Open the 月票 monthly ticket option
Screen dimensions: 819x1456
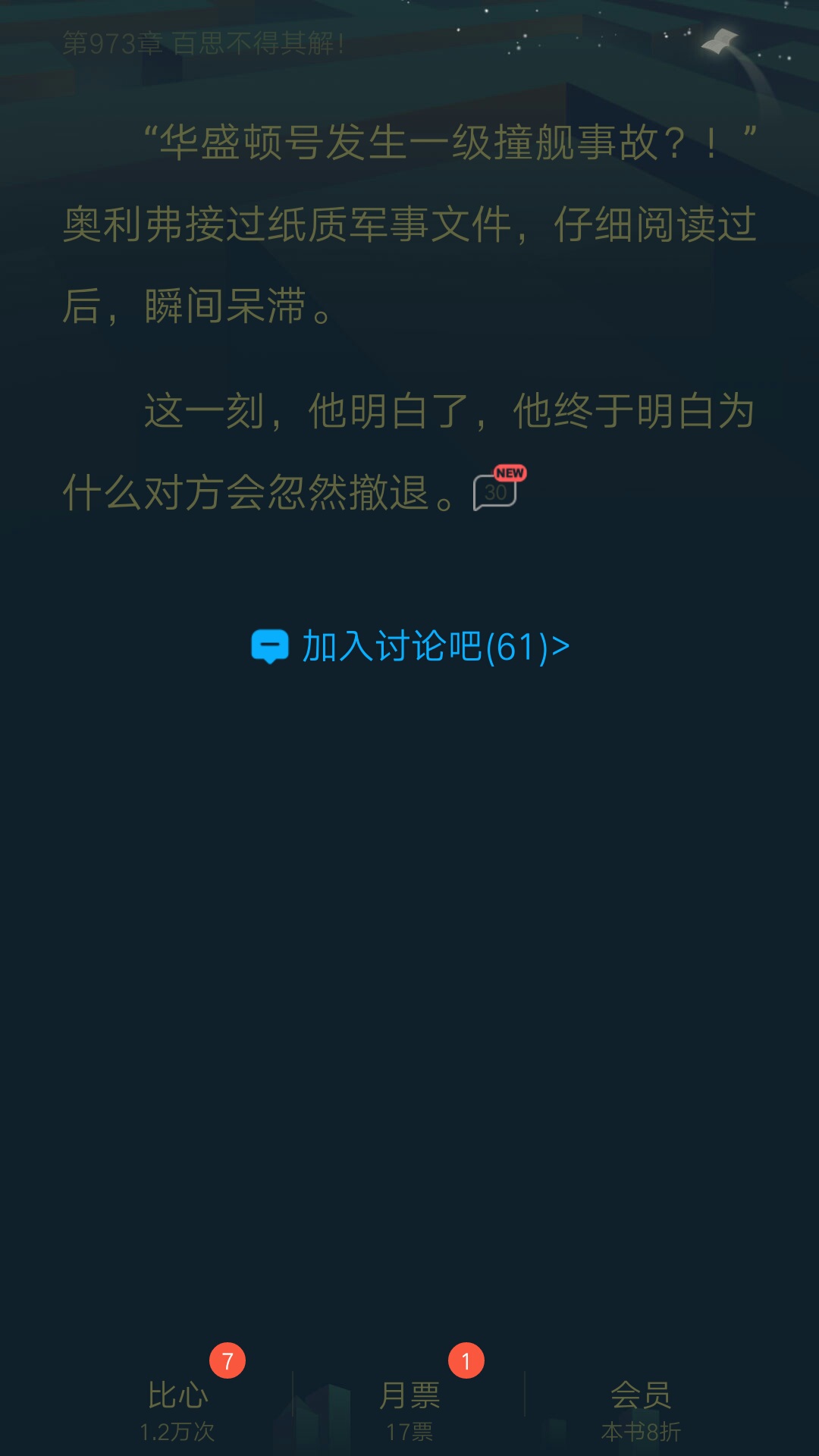click(x=409, y=1409)
